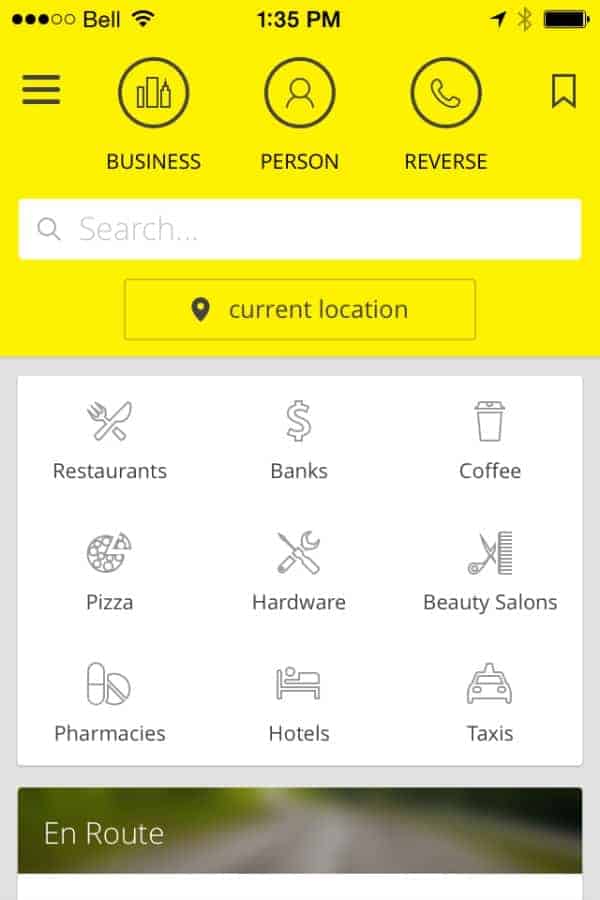Screen dimensions: 600x900
Task: View the Hotels category
Action: point(299,702)
